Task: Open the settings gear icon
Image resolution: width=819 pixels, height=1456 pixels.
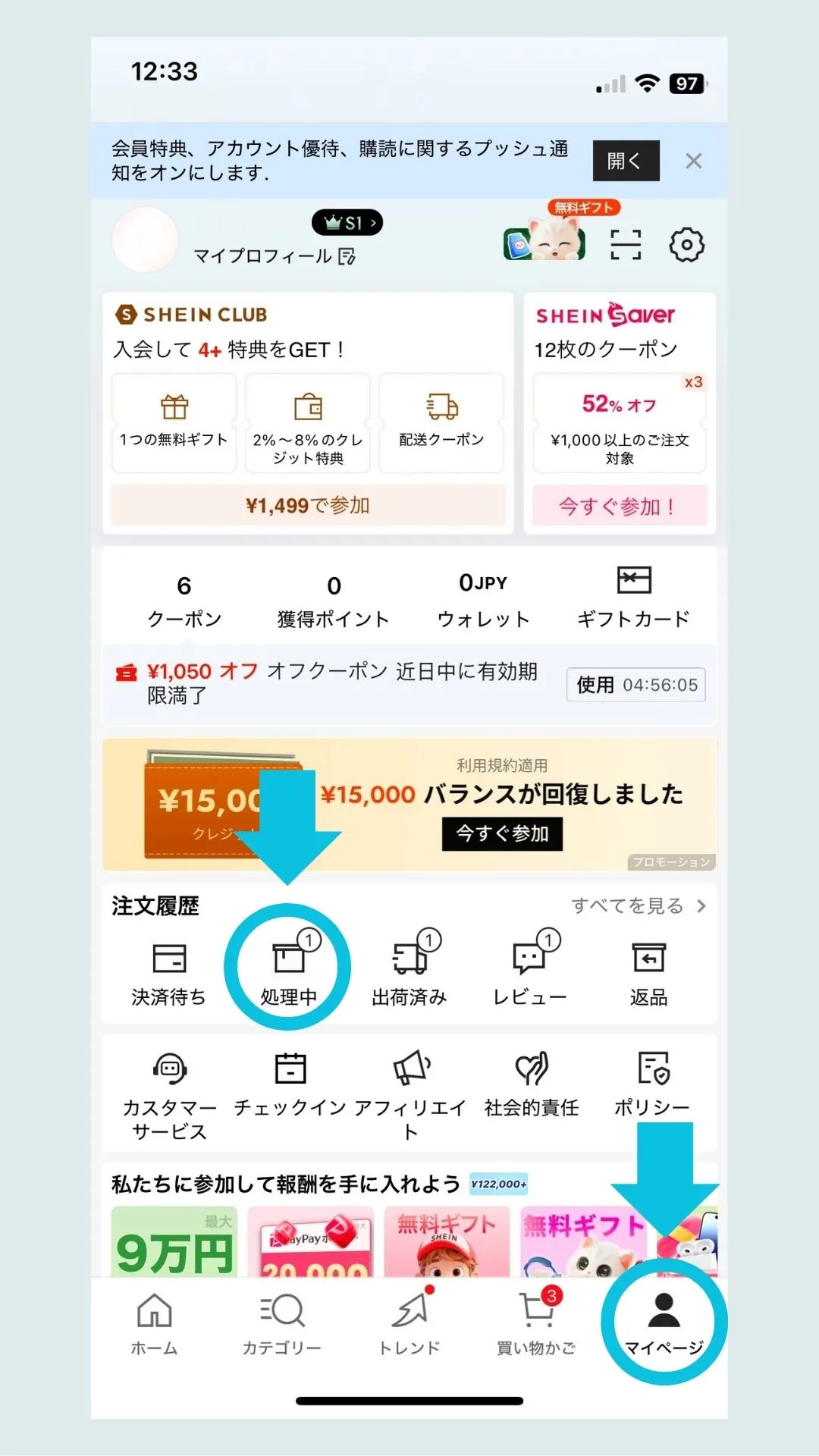Action: coord(686,244)
